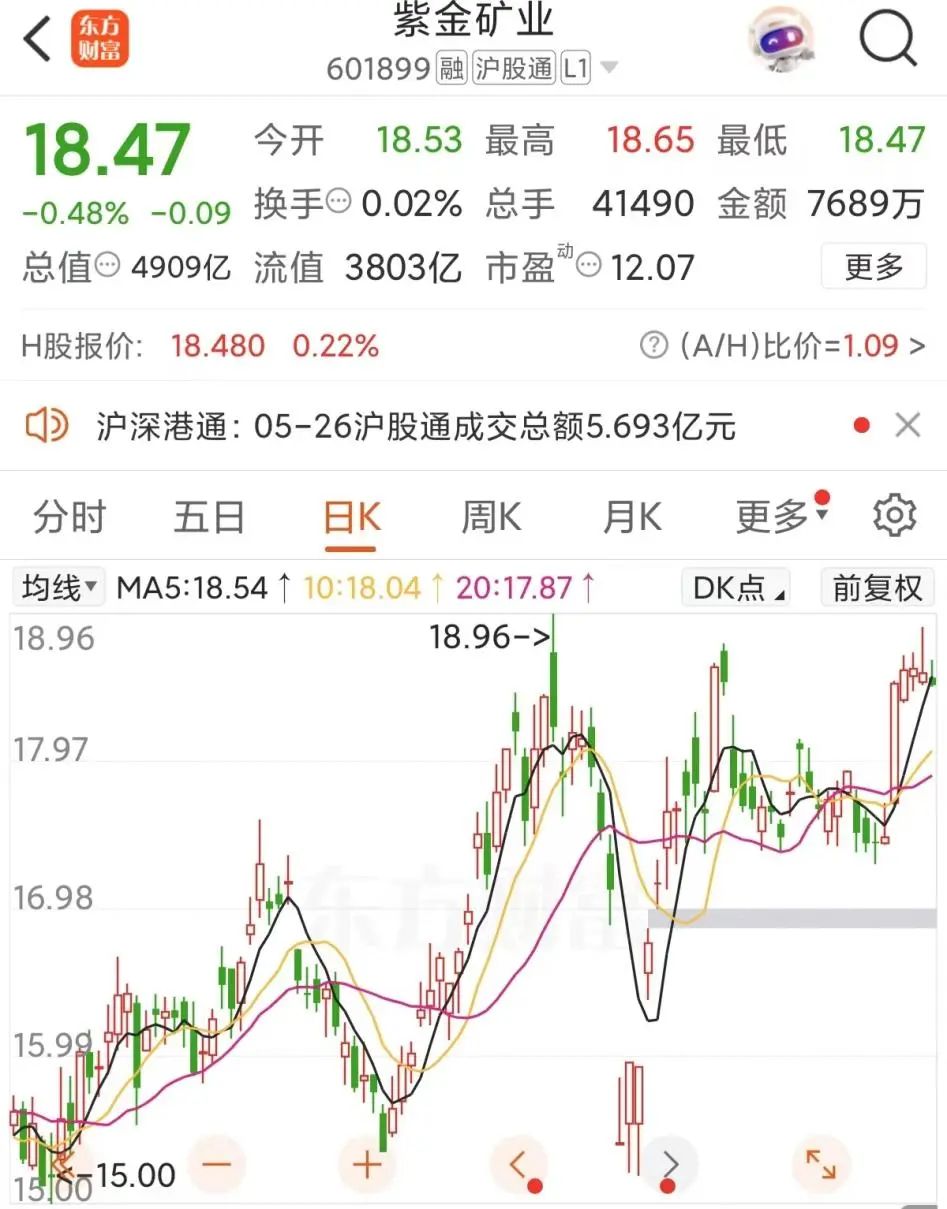Switch to the 五日 chart tab
Screen dimensions: 947x1209
(209, 517)
